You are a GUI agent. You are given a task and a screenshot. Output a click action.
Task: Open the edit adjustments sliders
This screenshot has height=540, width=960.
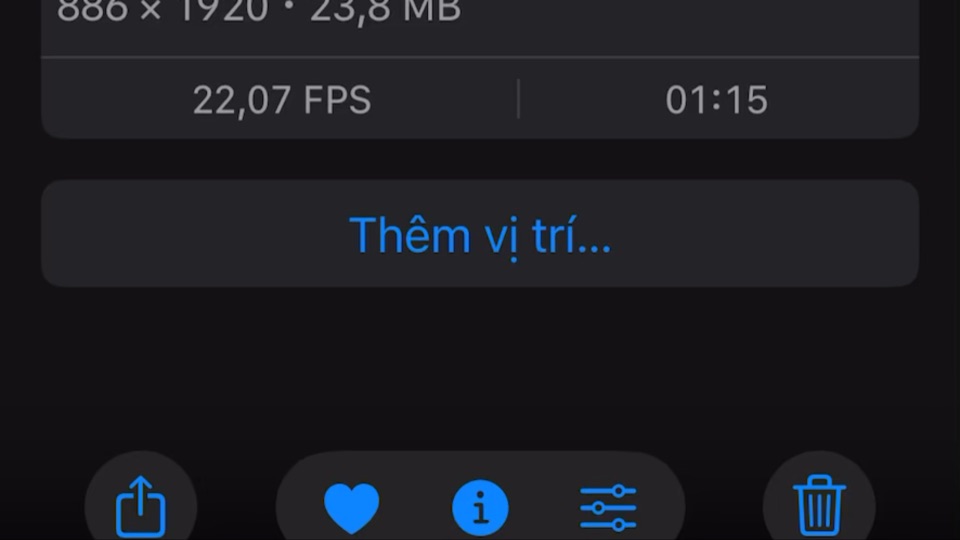point(608,508)
